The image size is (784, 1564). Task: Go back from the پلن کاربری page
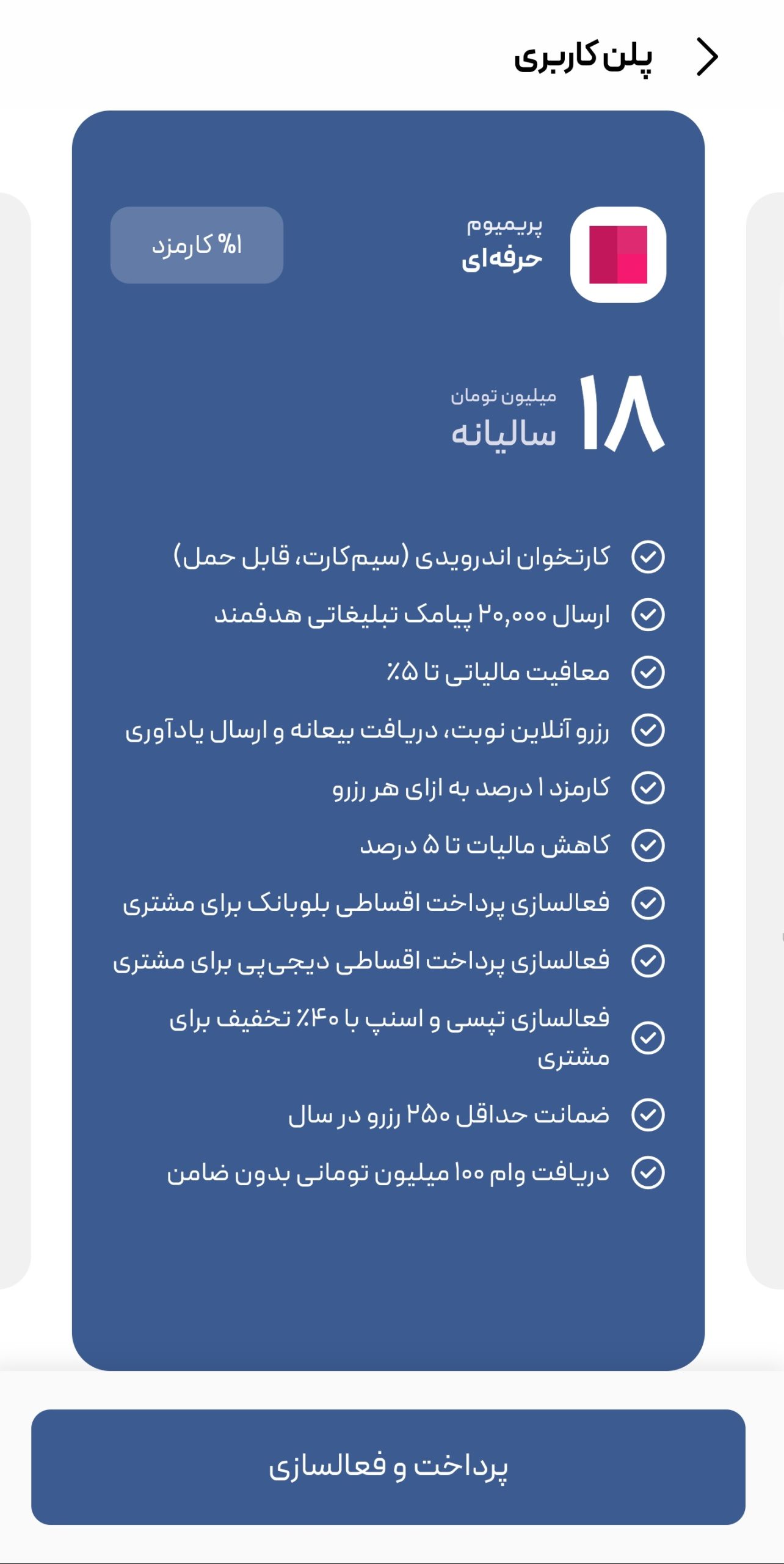point(708,57)
